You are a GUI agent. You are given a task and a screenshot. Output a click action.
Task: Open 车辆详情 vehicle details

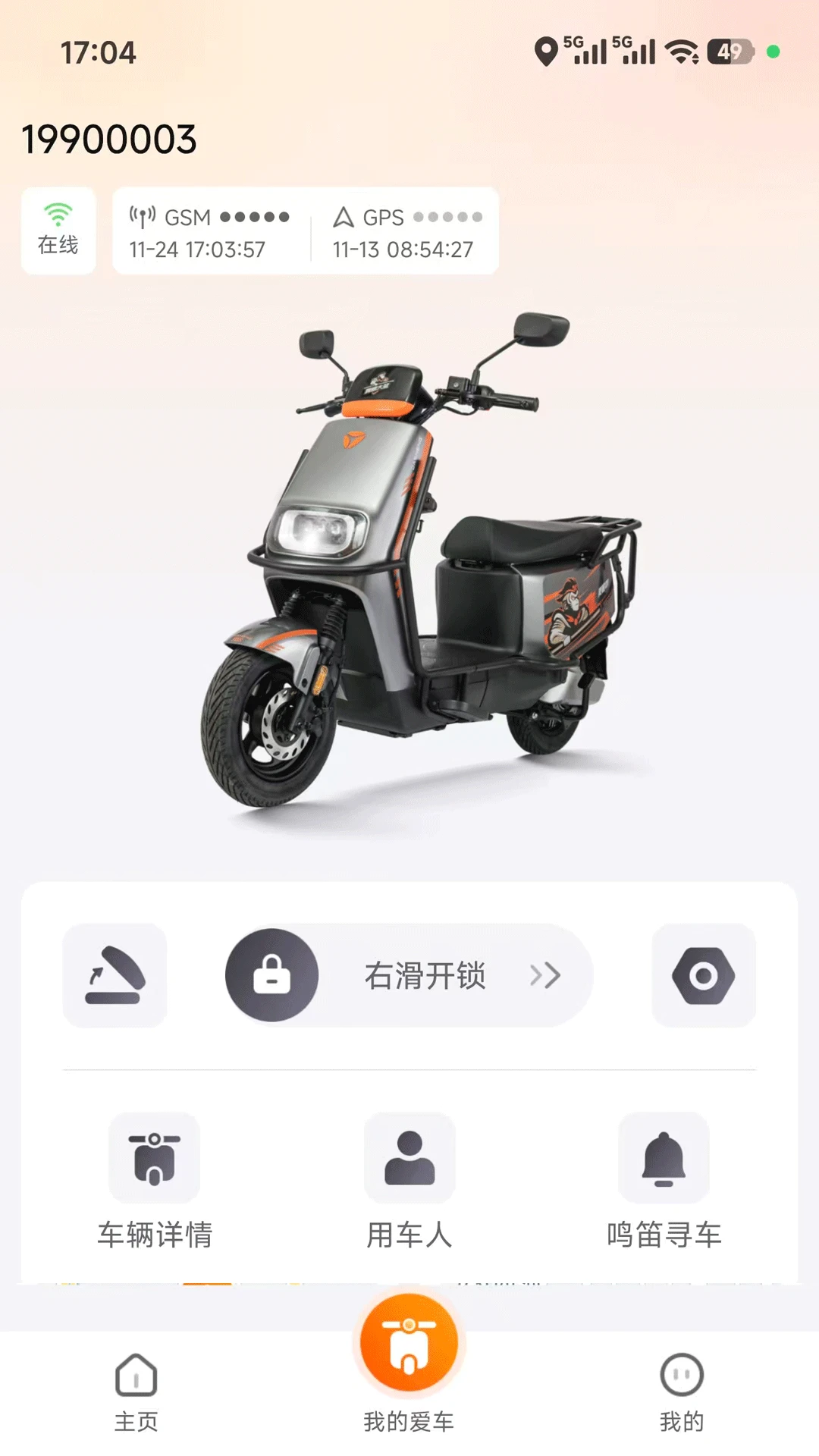coord(155,1180)
